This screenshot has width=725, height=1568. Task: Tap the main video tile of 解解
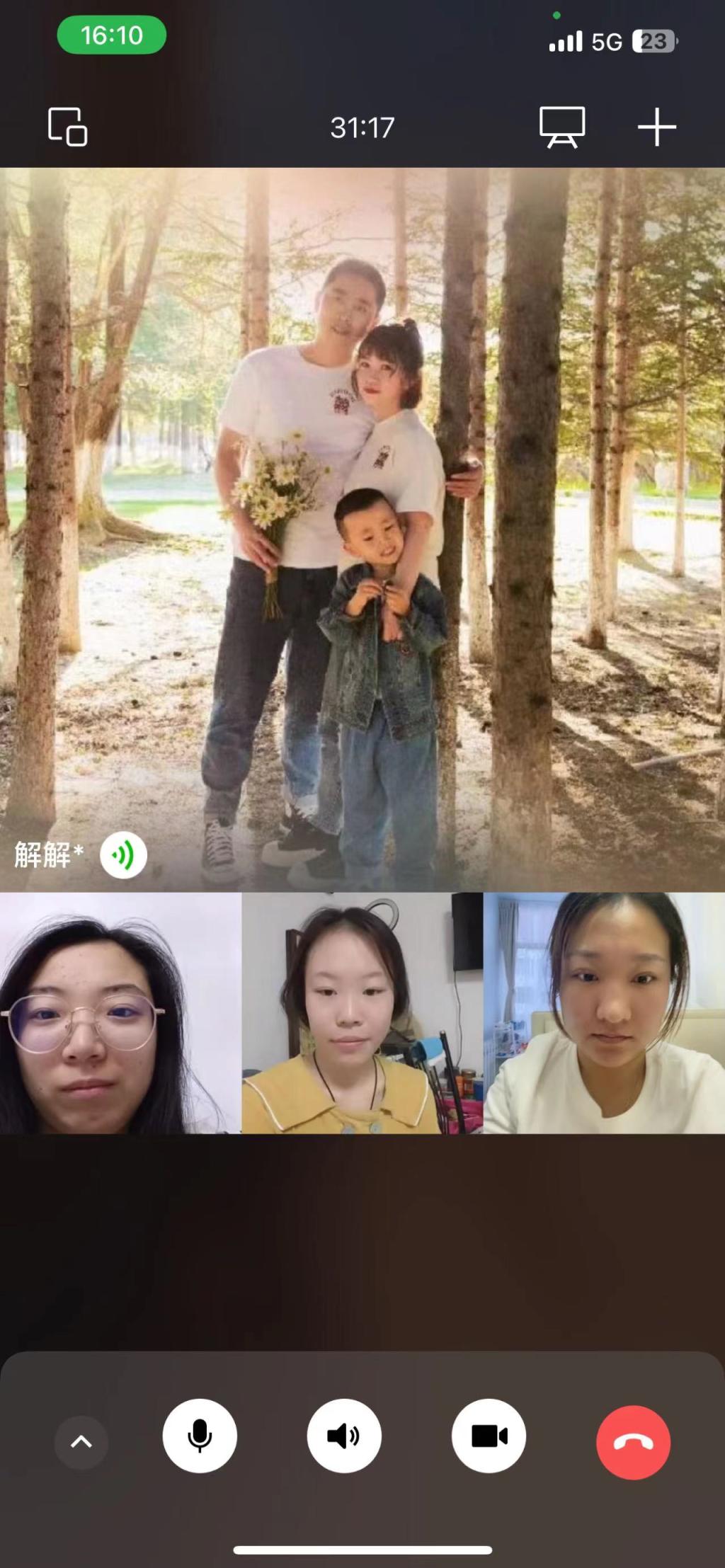(x=362, y=528)
